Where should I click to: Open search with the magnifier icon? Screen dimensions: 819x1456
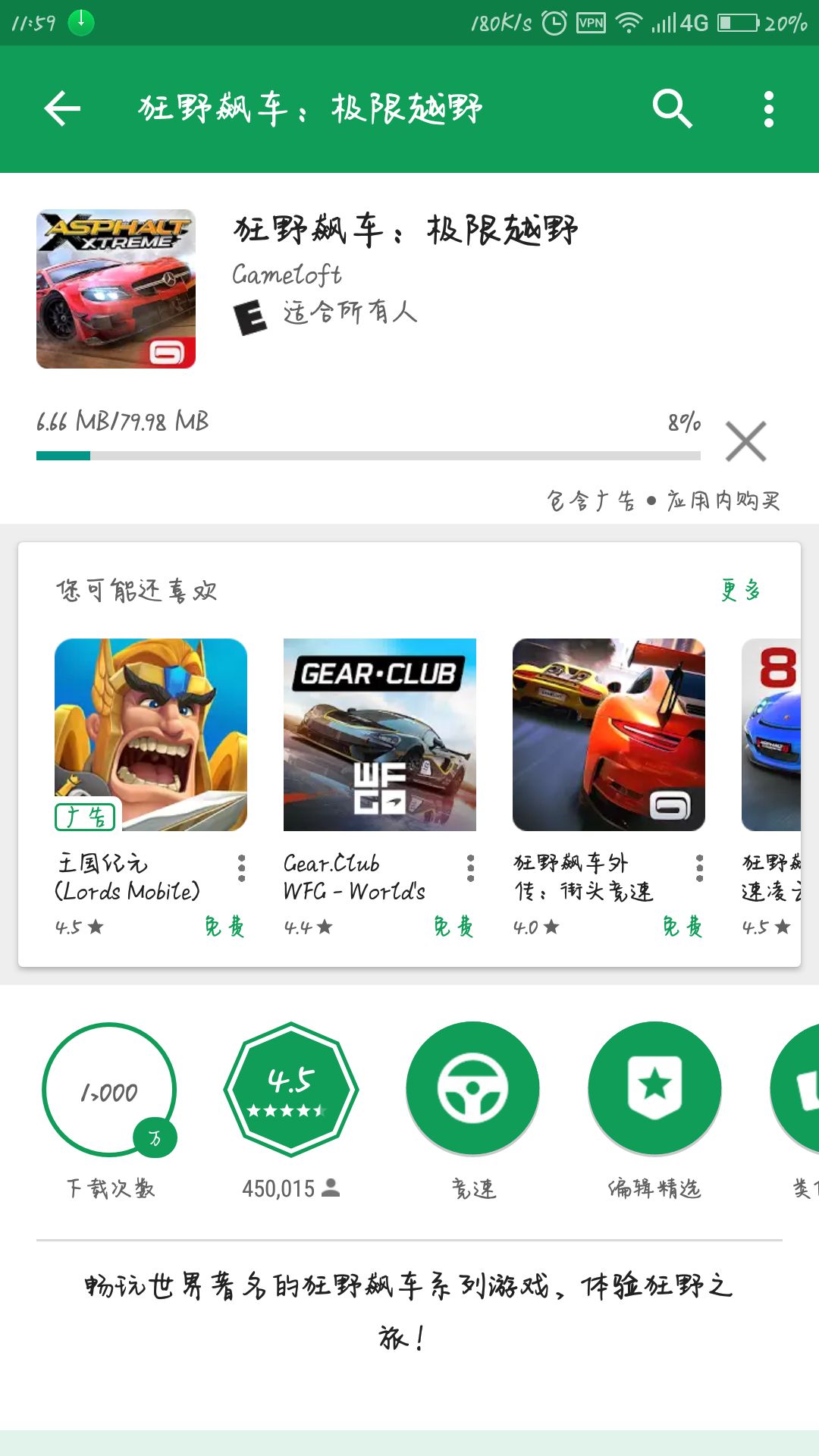(672, 108)
